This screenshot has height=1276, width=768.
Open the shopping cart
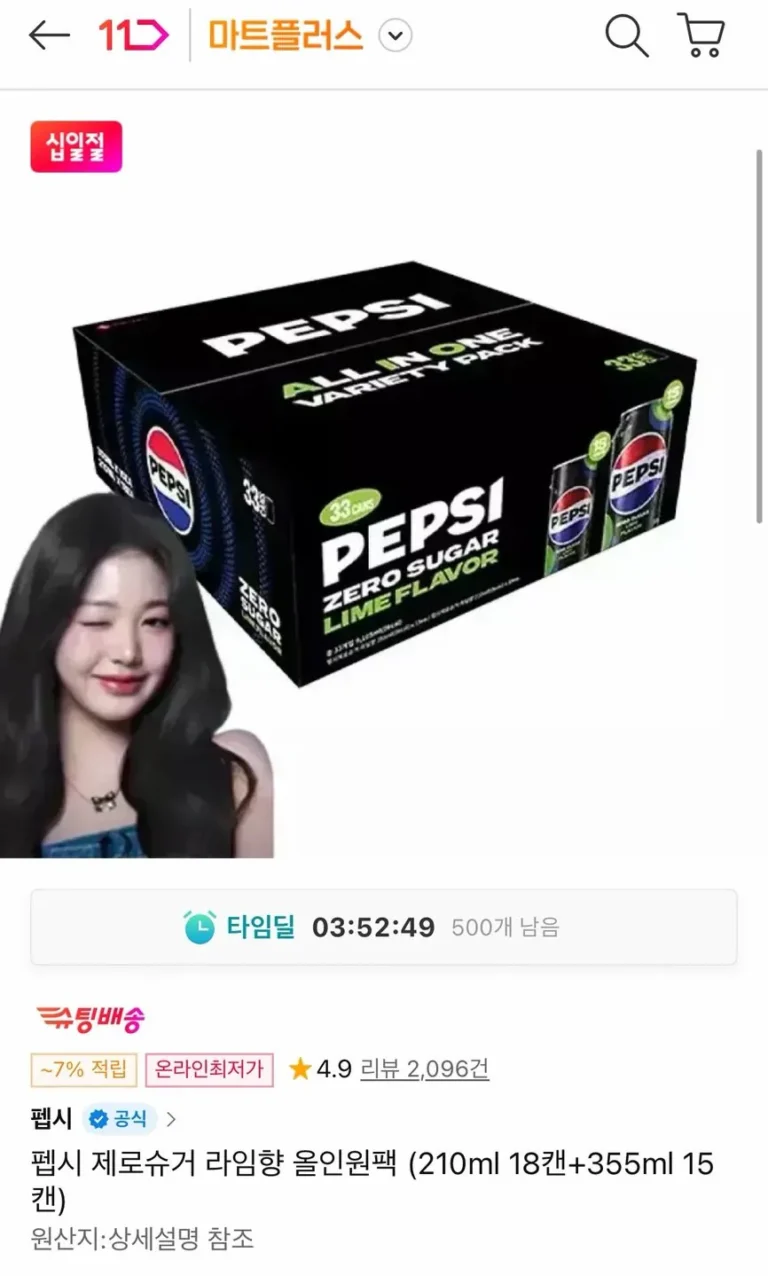point(701,37)
